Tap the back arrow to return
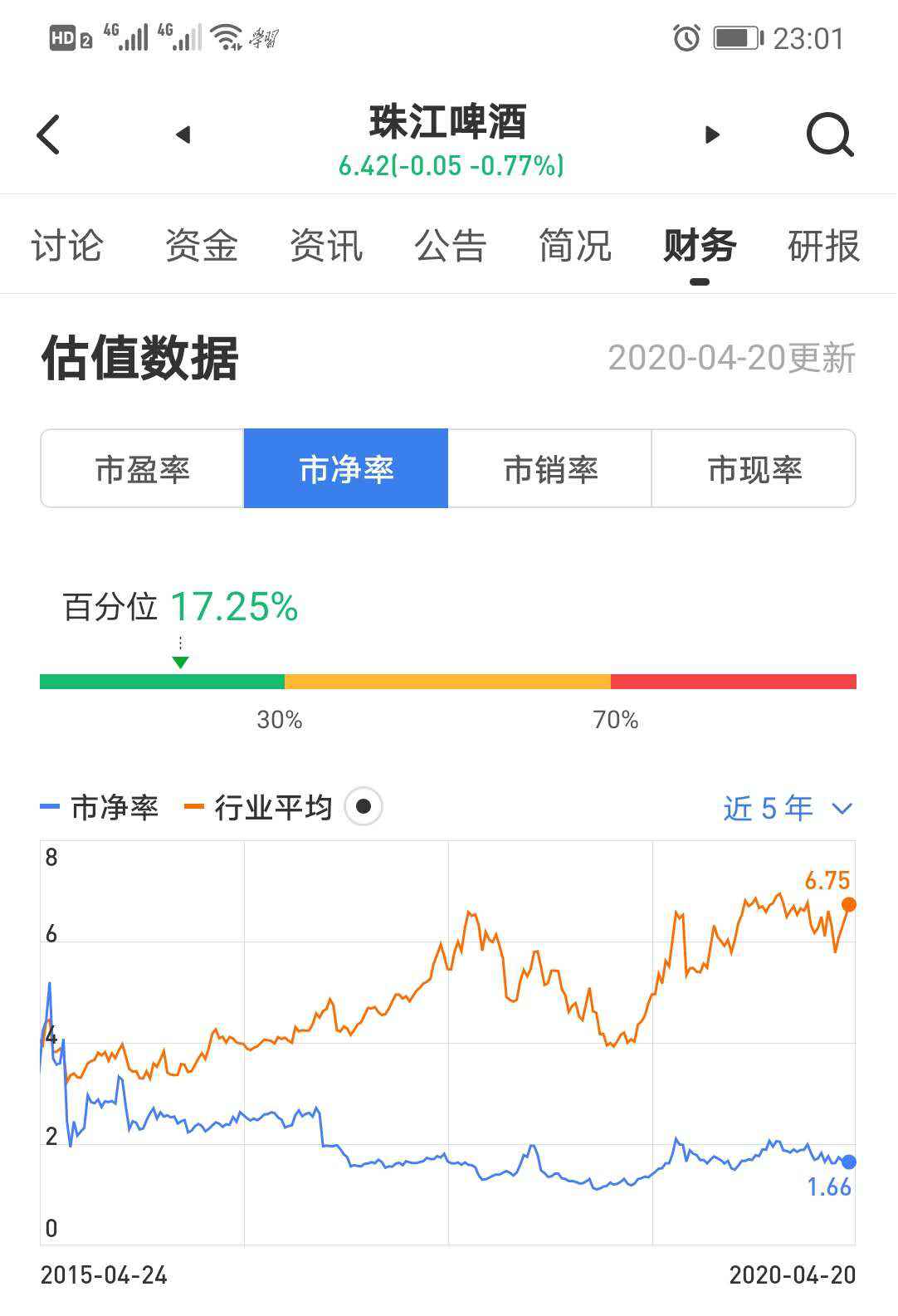Viewport: 898px width, 1316px height. coord(47,133)
